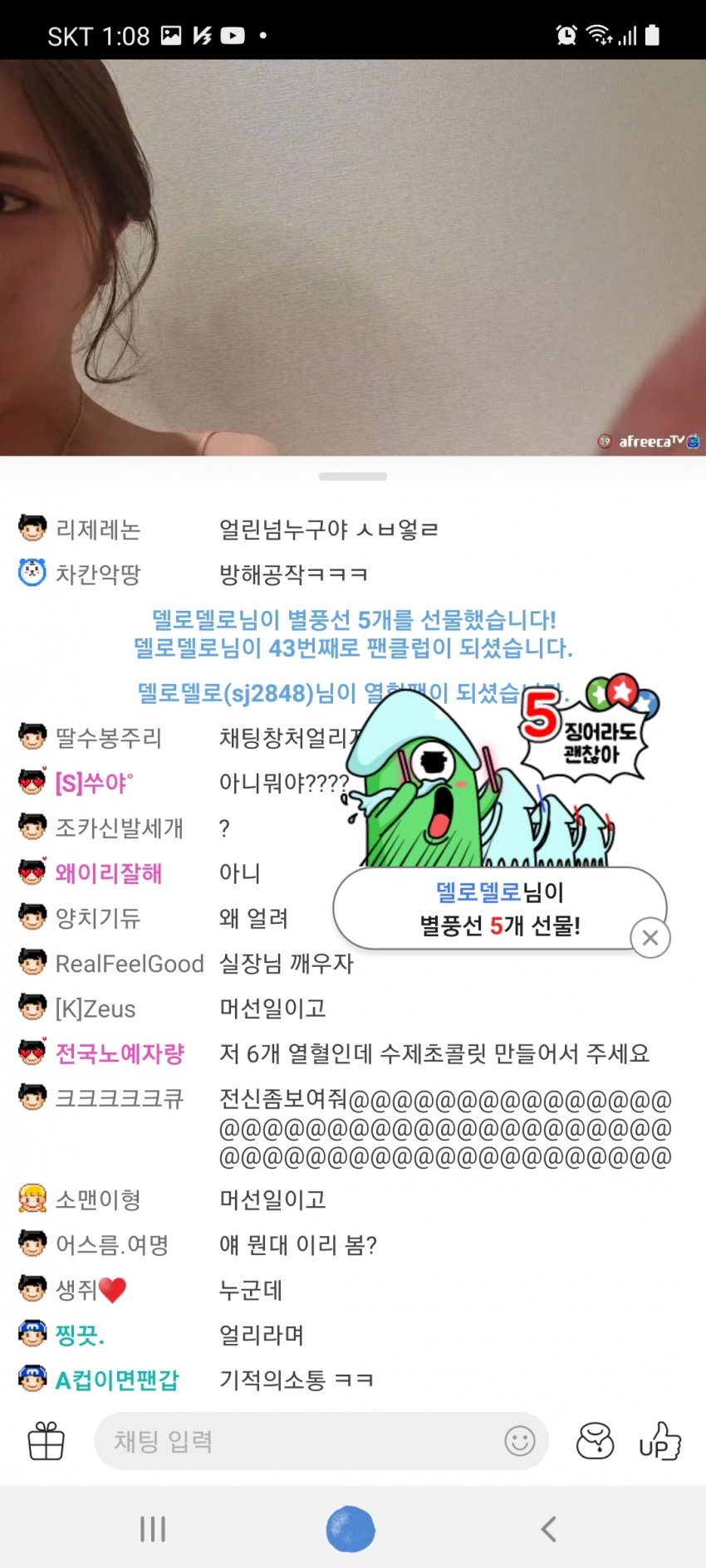Viewport: 706px width, 1568px height.
Task: Focus the chat input field
Action: tap(299, 1440)
